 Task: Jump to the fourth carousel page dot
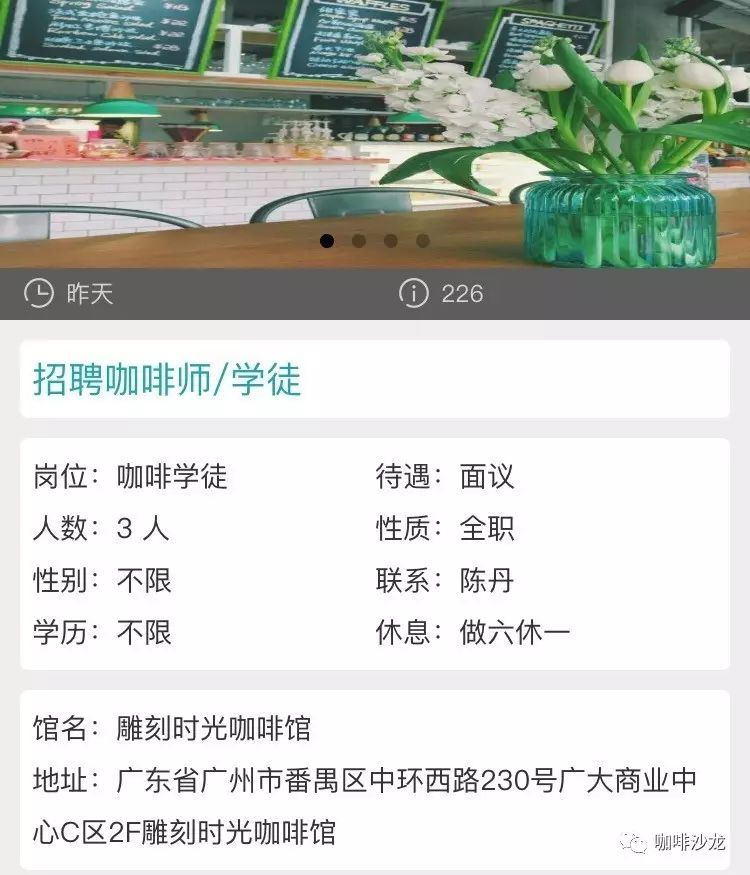tap(423, 241)
